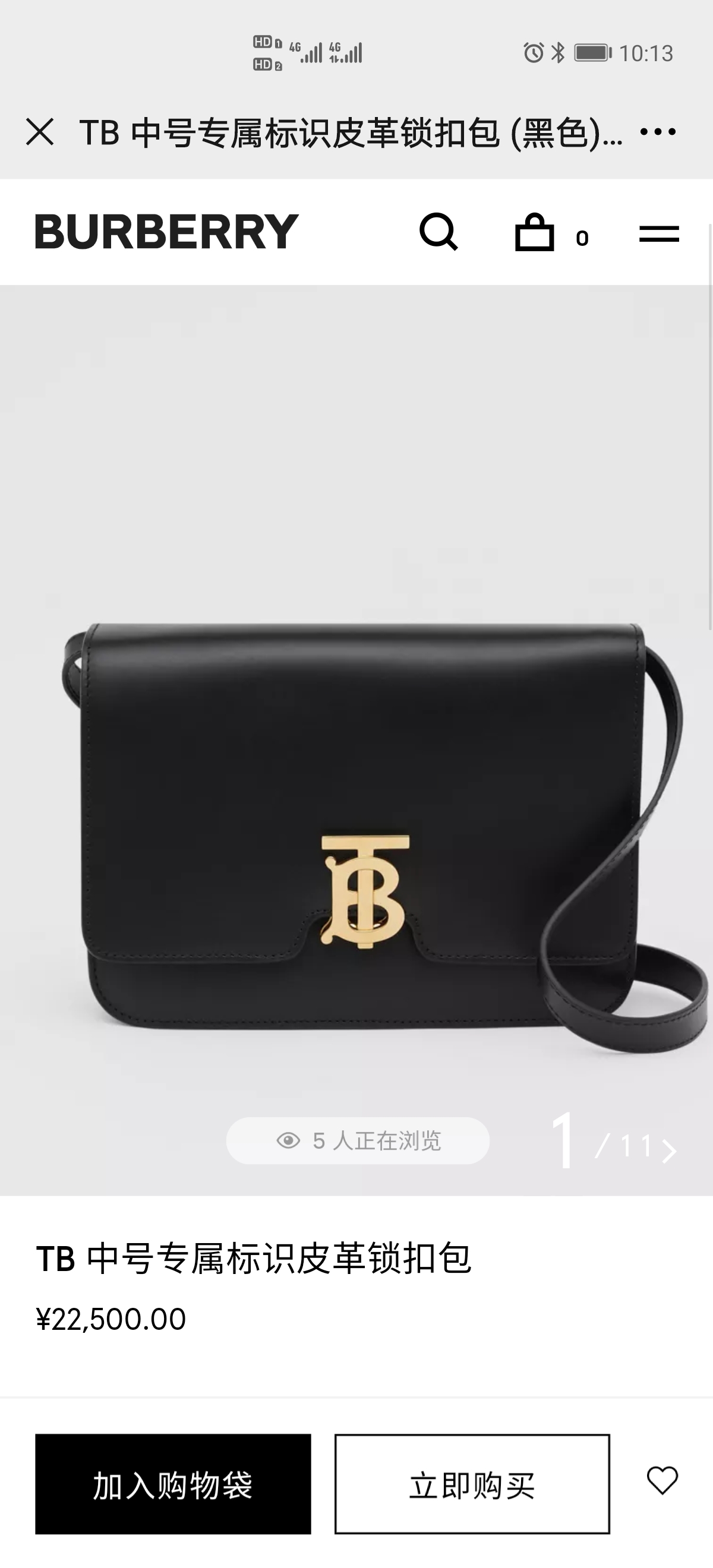Save the bag to wishlist heart
Viewport: 713px width, 1568px height.
click(x=662, y=1480)
